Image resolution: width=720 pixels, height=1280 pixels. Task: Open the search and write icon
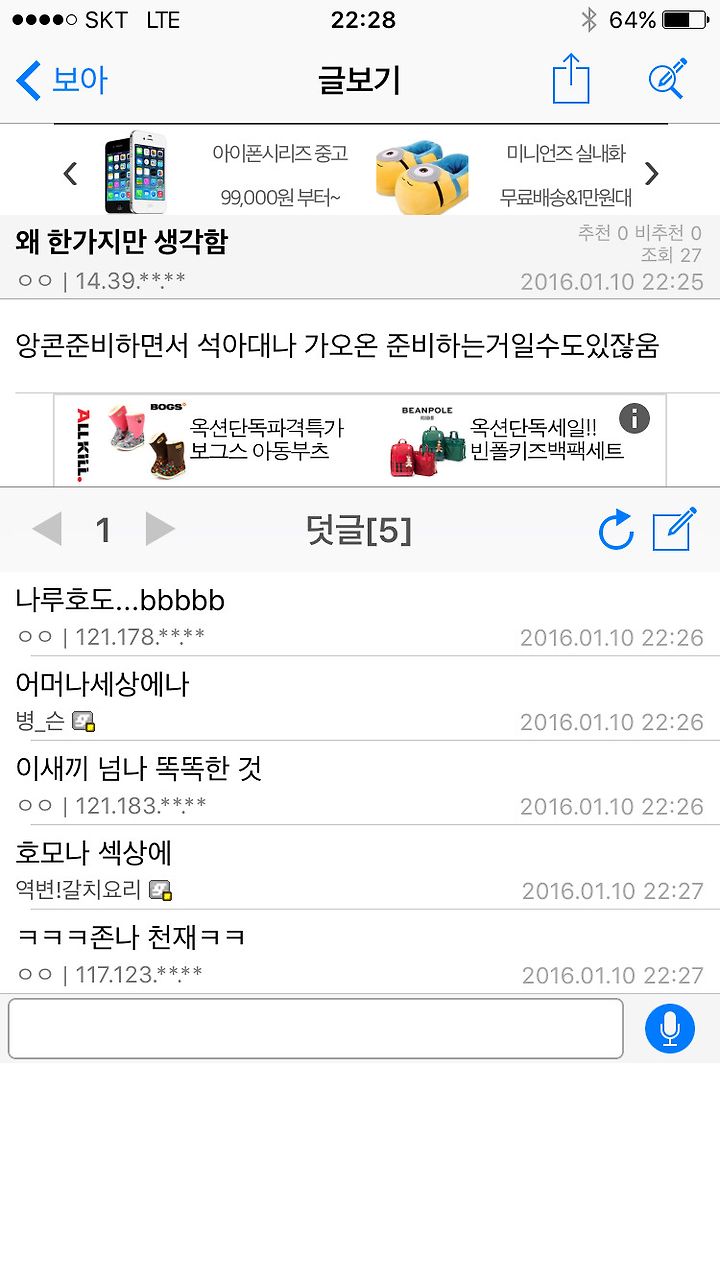click(668, 79)
